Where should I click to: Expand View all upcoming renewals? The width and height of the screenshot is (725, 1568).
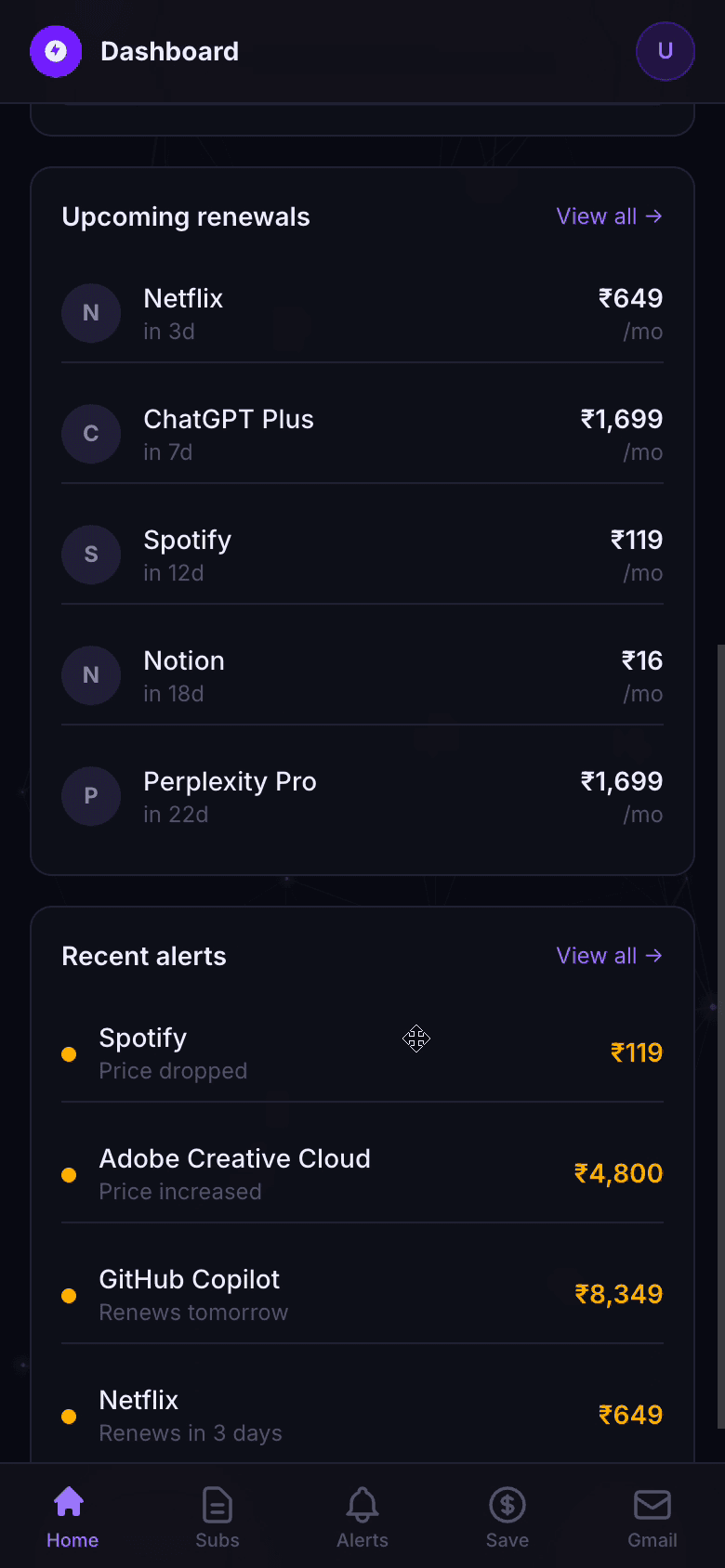pos(610,216)
